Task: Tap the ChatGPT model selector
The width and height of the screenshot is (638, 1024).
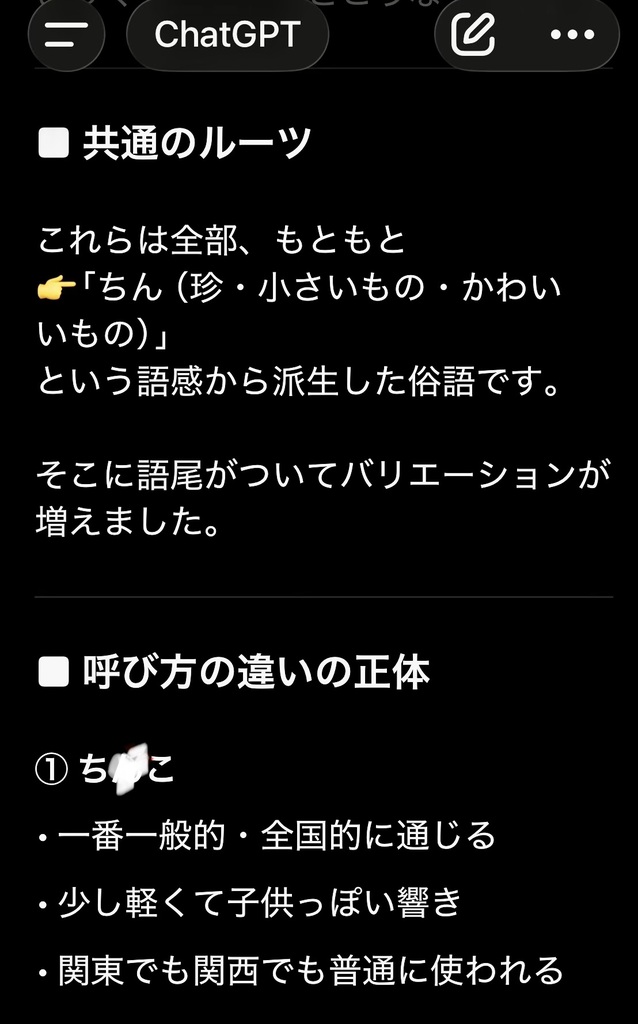Action: tap(227, 35)
